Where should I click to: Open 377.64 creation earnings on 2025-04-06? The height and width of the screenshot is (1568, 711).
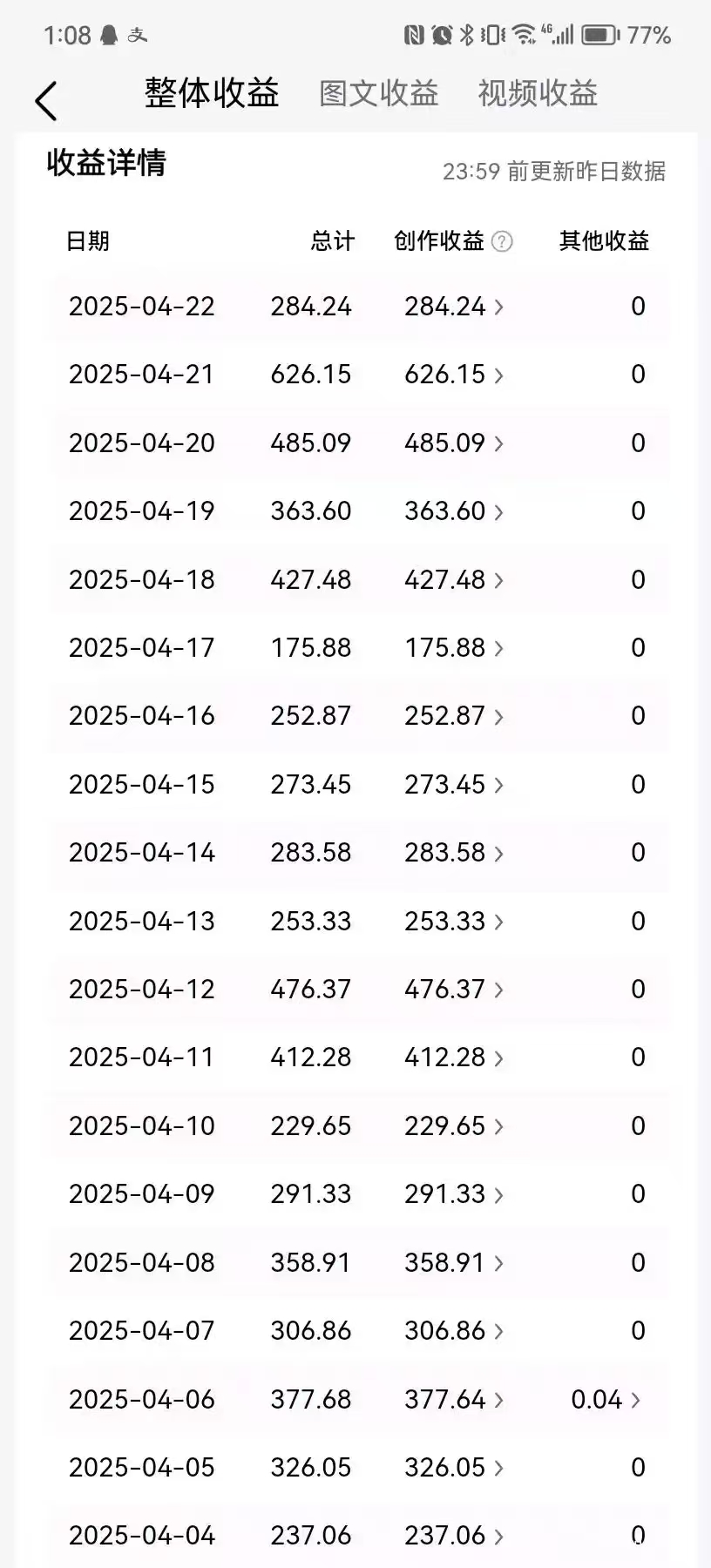click(x=454, y=1400)
